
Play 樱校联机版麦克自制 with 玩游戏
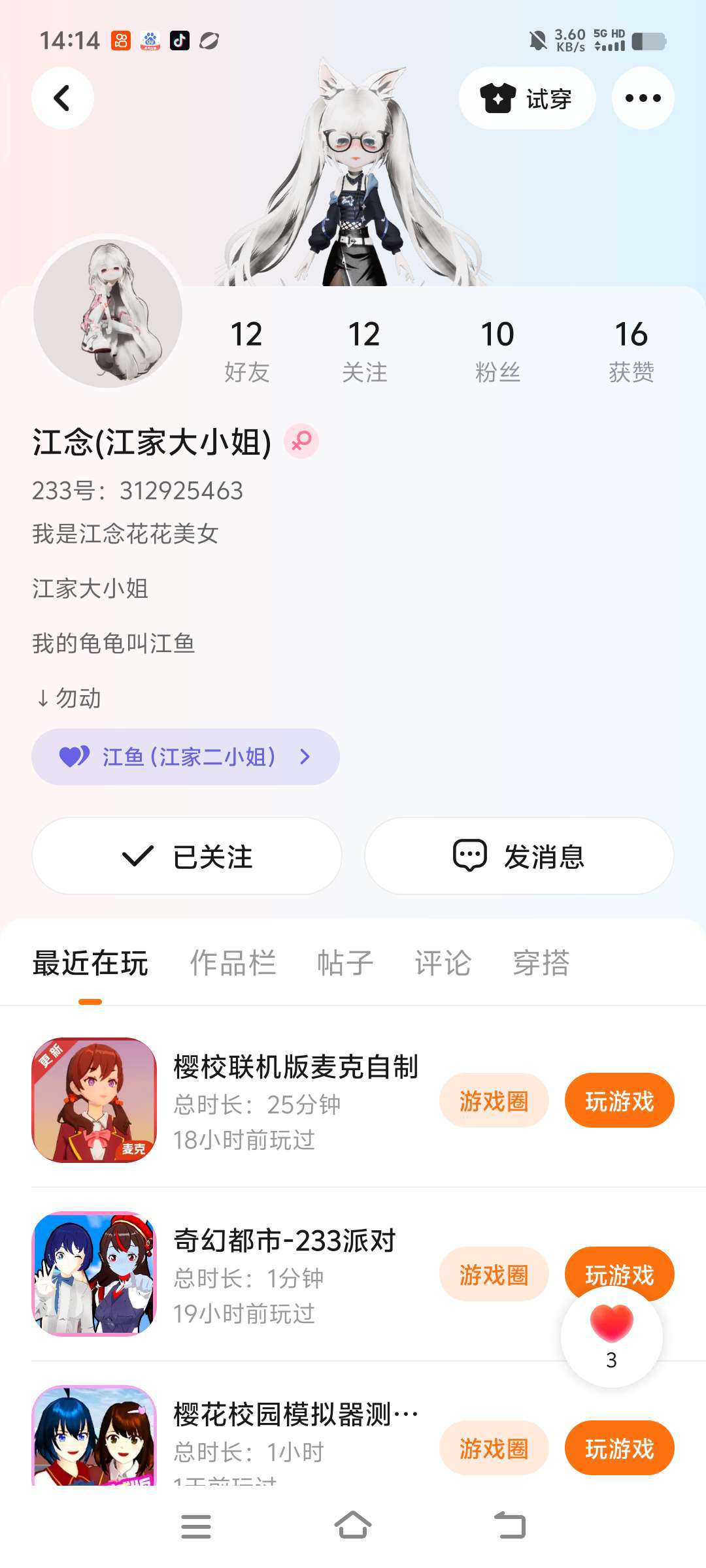pos(619,1101)
